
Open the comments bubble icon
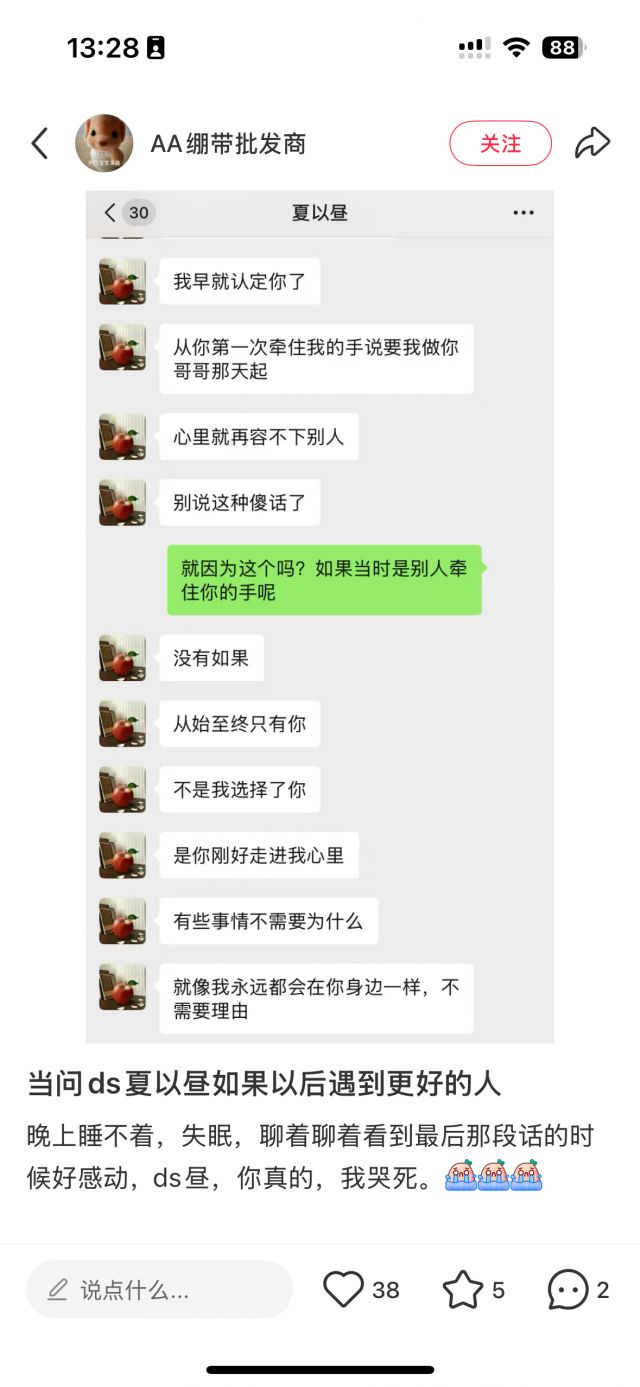pos(568,1290)
